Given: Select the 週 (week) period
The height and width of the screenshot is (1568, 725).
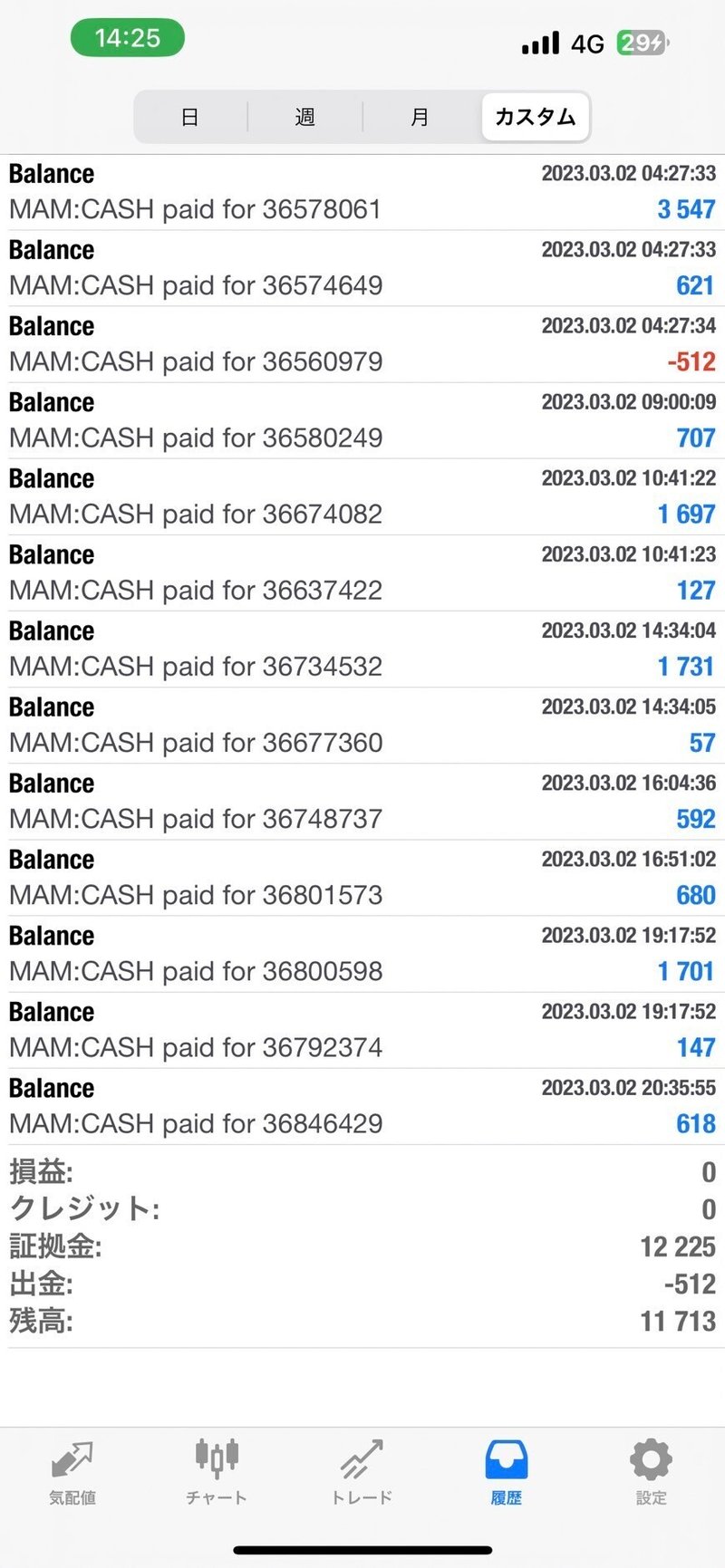Looking at the screenshot, I should 304,117.
